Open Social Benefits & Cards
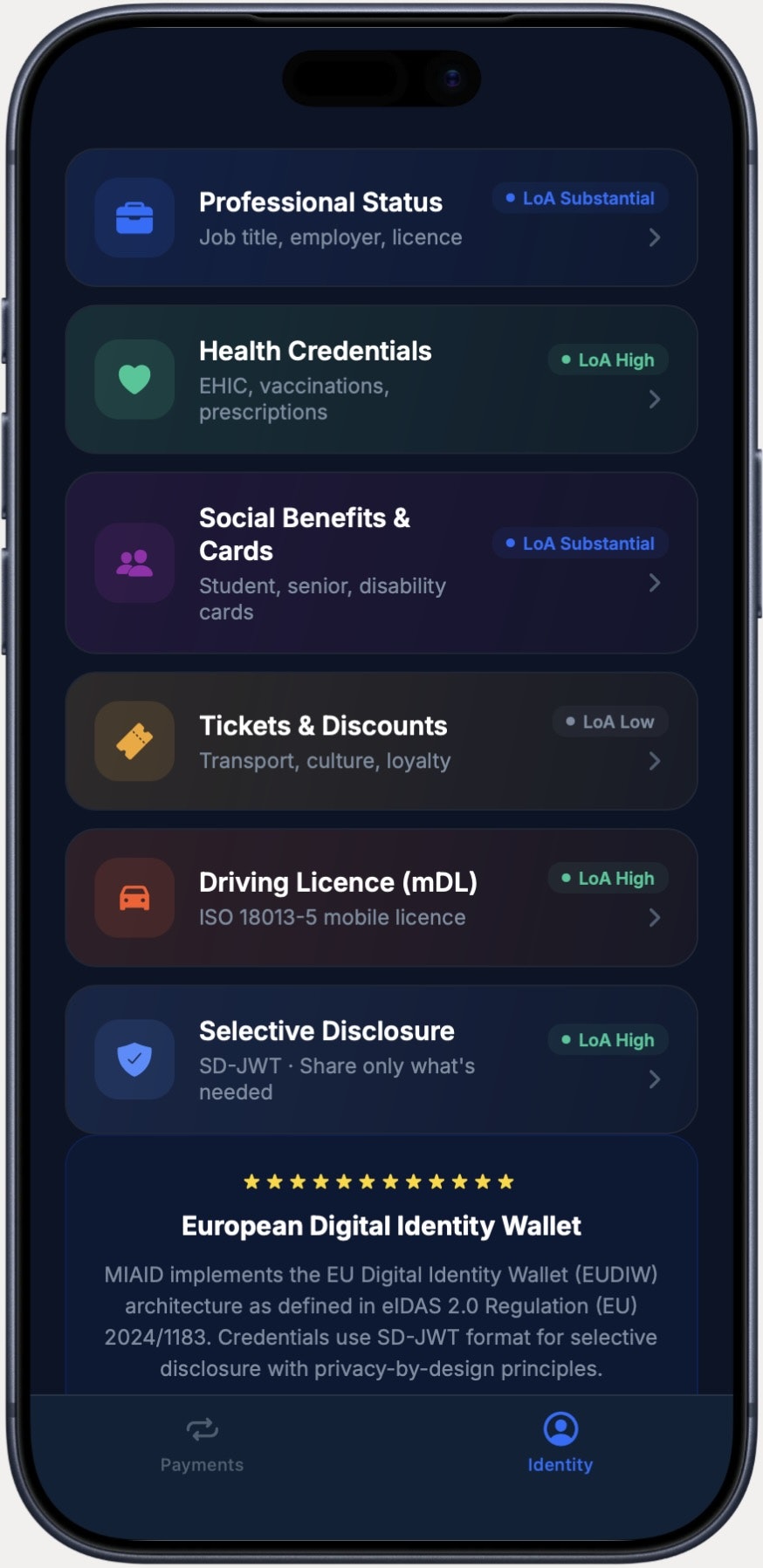Viewport: 763px width, 1568px height. (381, 563)
